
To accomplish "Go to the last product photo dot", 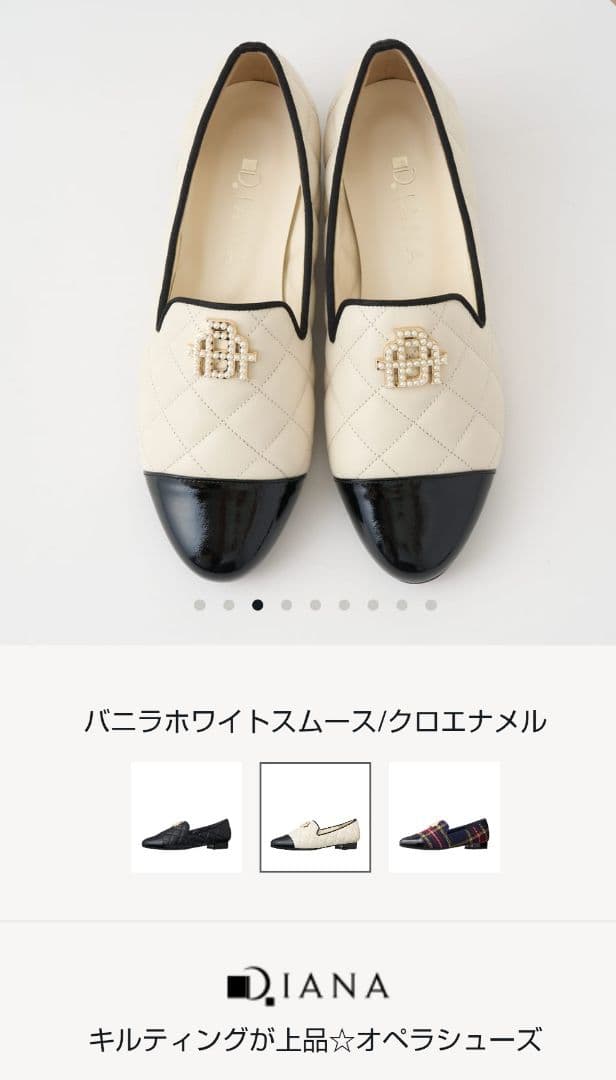I will tap(431, 605).
